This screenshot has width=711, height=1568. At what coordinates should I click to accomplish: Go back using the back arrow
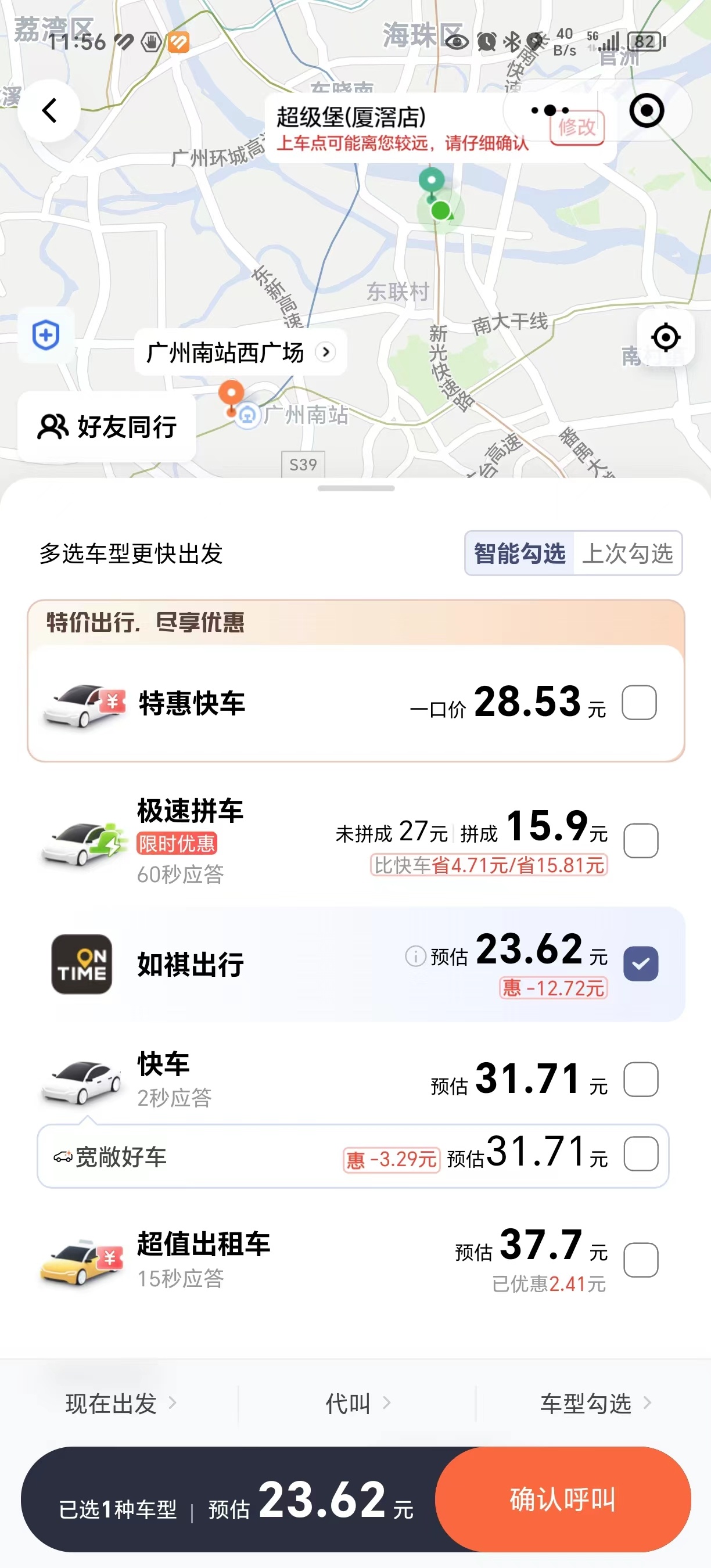49,111
